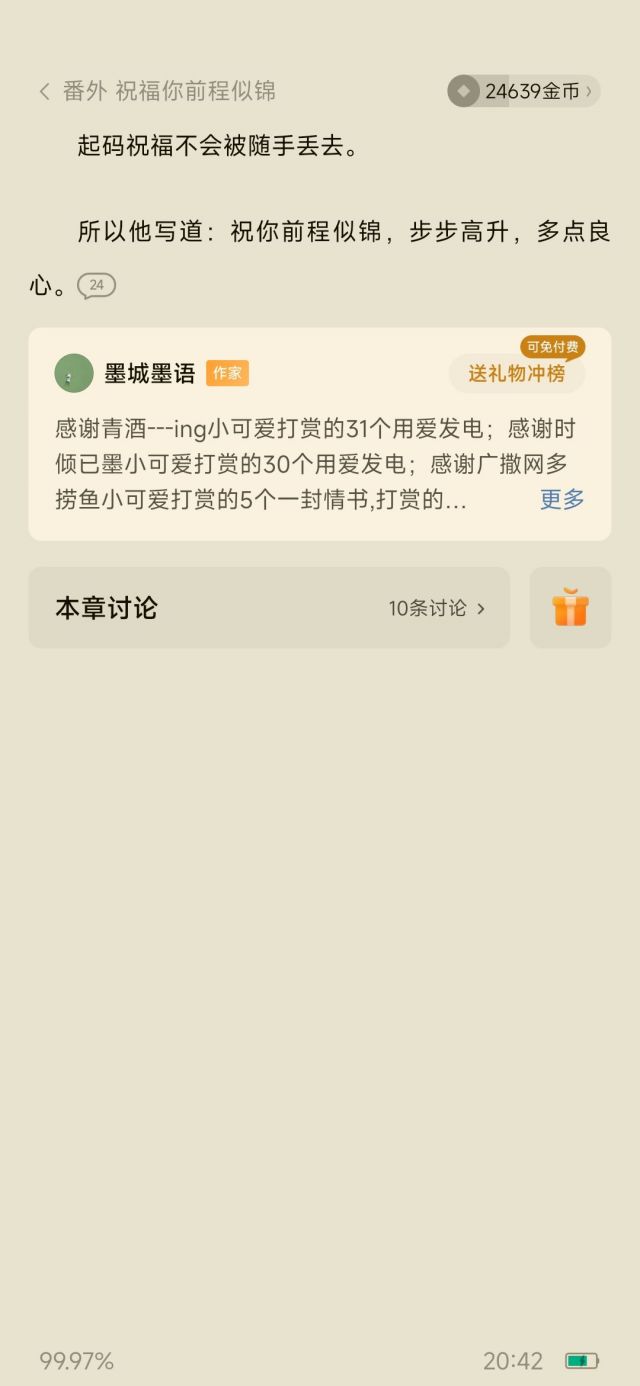Tap 送礼物冲榜 to send a gift
Image resolution: width=640 pixels, height=1386 pixels.
[516, 374]
